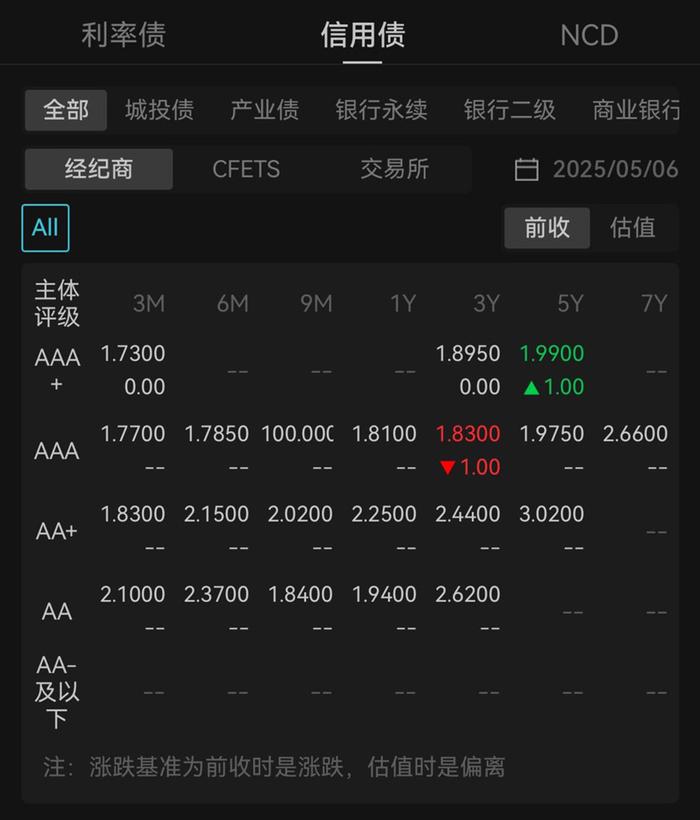Select the 商业银行 chip

(x=636, y=110)
